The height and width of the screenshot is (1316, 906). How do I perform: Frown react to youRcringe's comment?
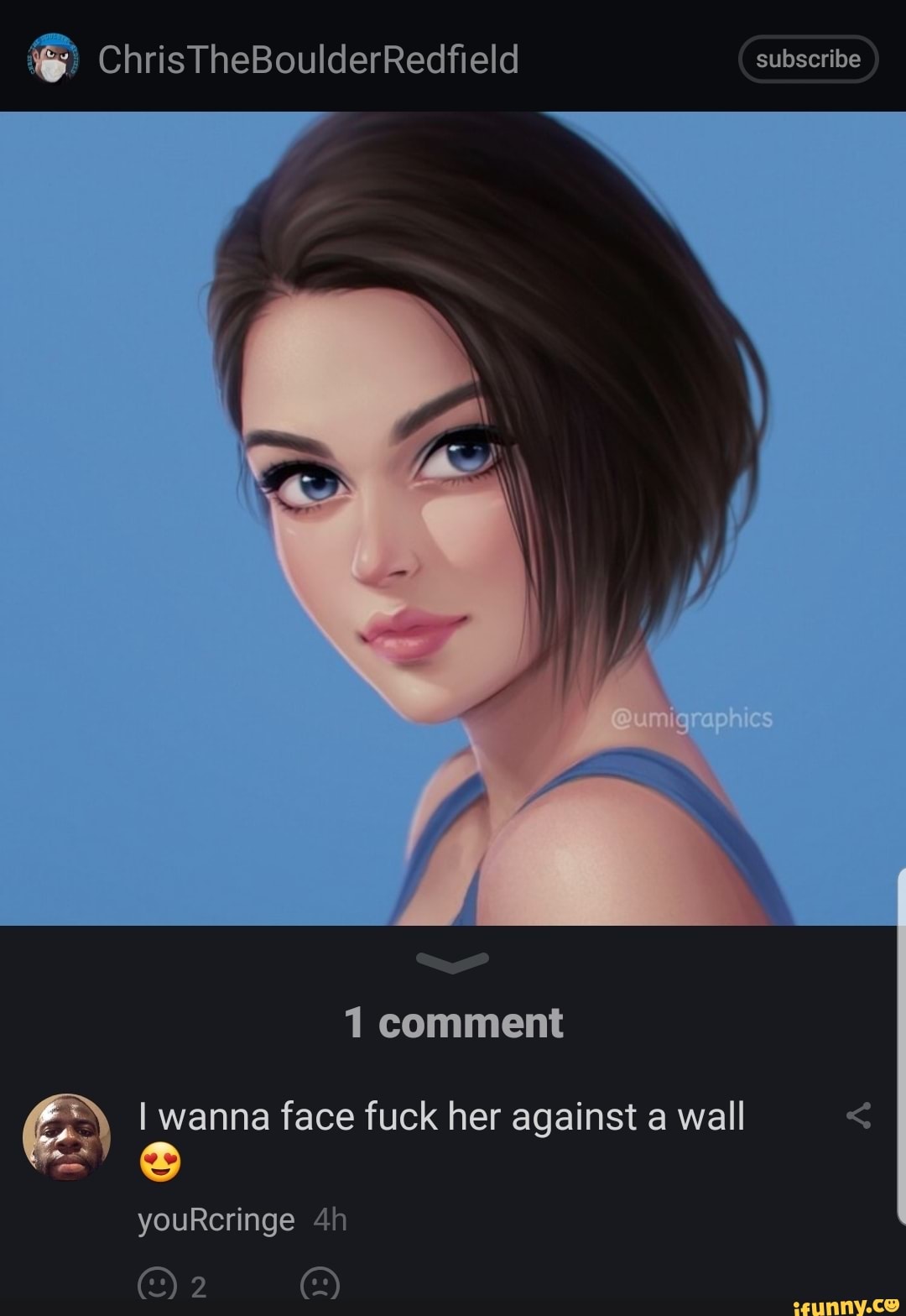(x=320, y=1285)
